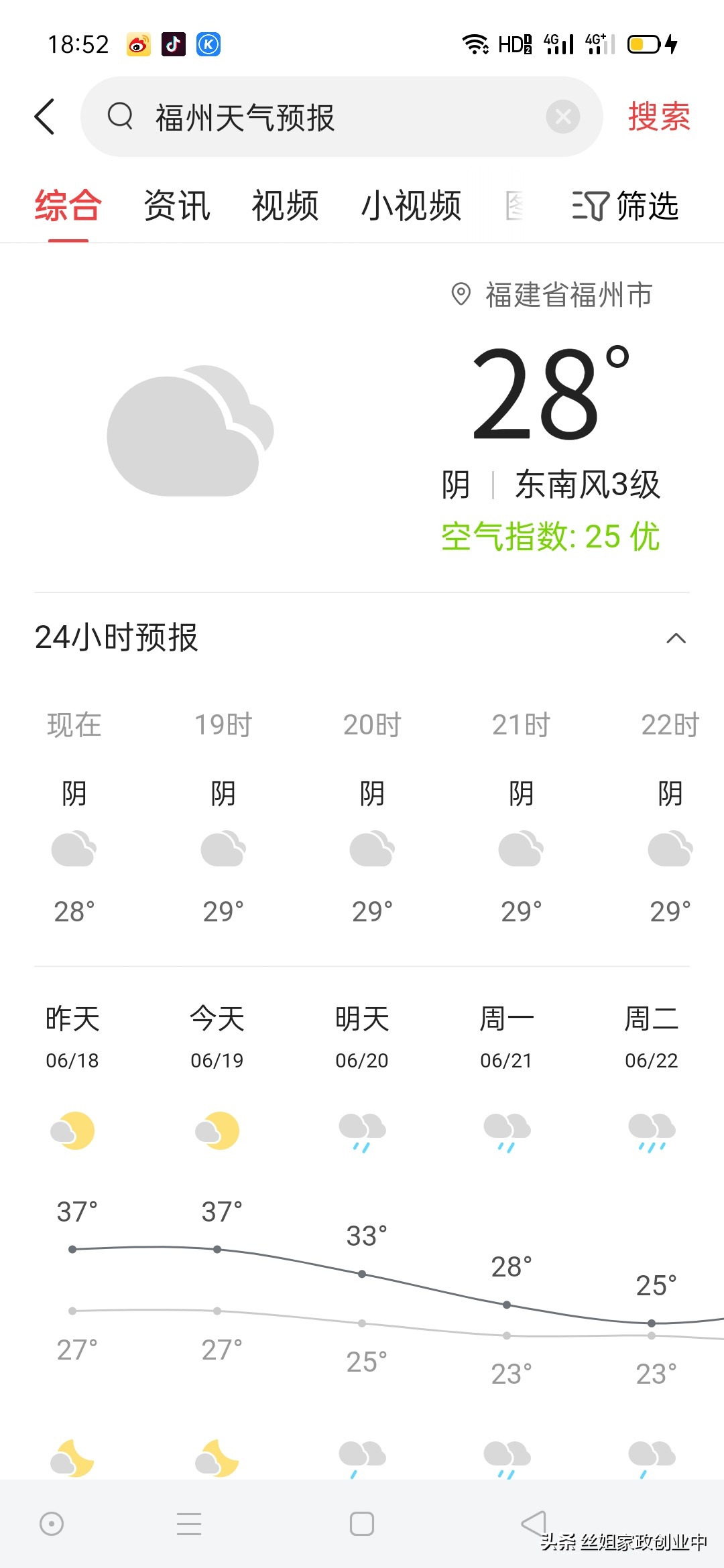Tap the system home button
The width and height of the screenshot is (724, 1568).
[x=362, y=1524]
